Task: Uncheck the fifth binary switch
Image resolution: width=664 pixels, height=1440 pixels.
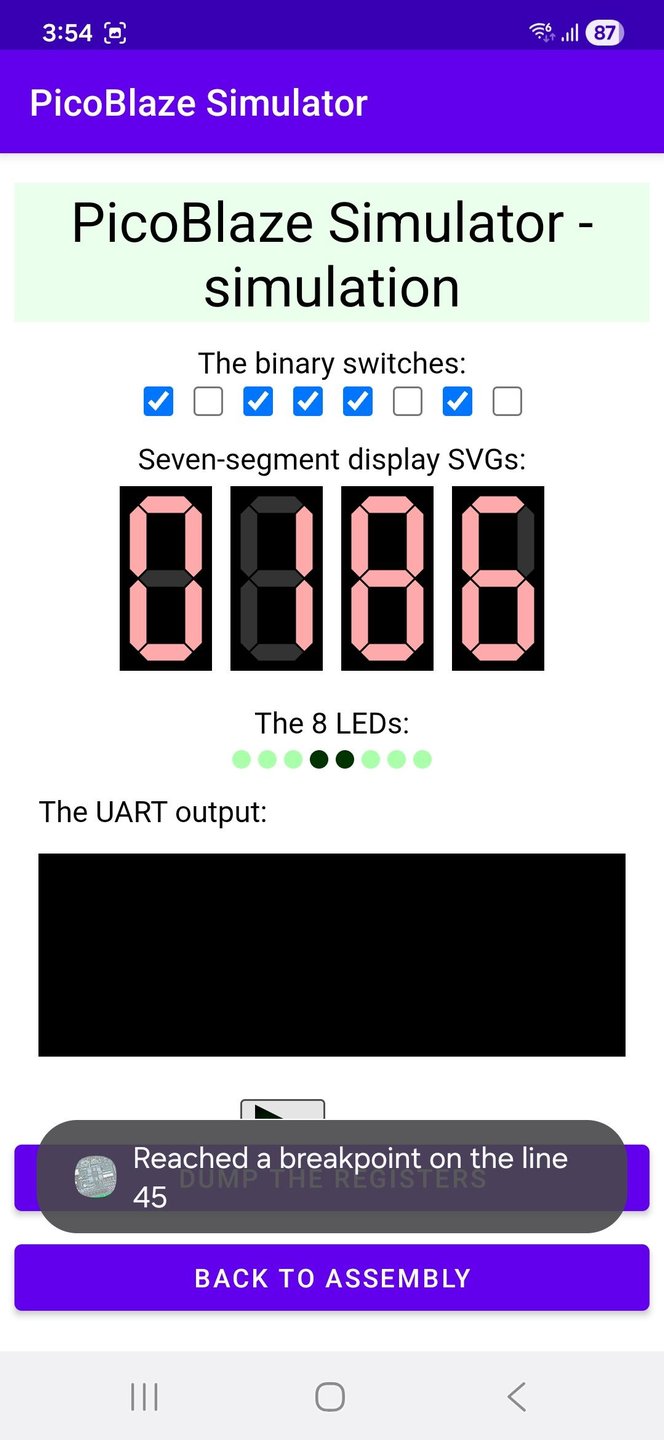Action: tap(358, 402)
